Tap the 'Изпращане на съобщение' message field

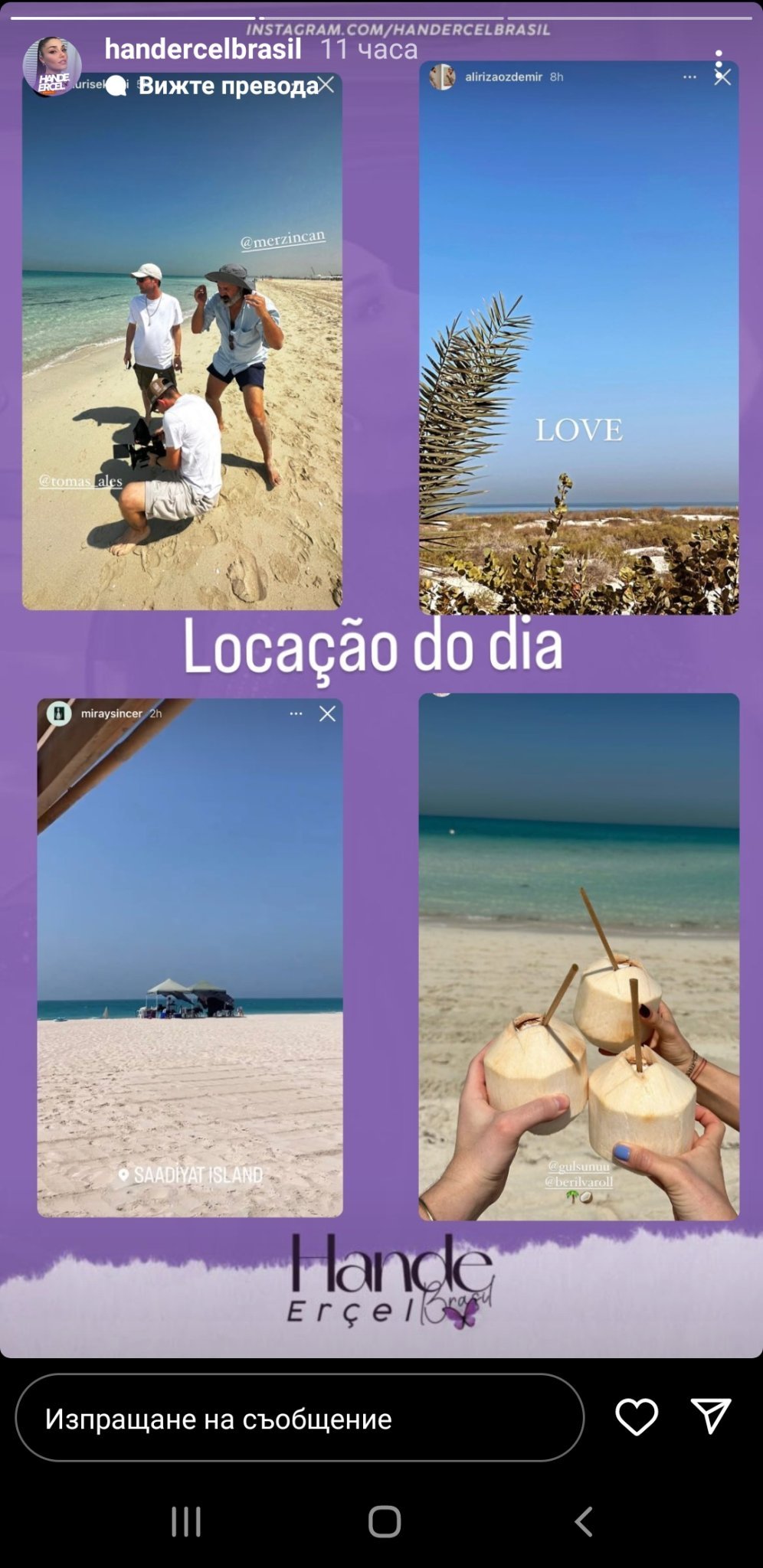click(300, 1418)
